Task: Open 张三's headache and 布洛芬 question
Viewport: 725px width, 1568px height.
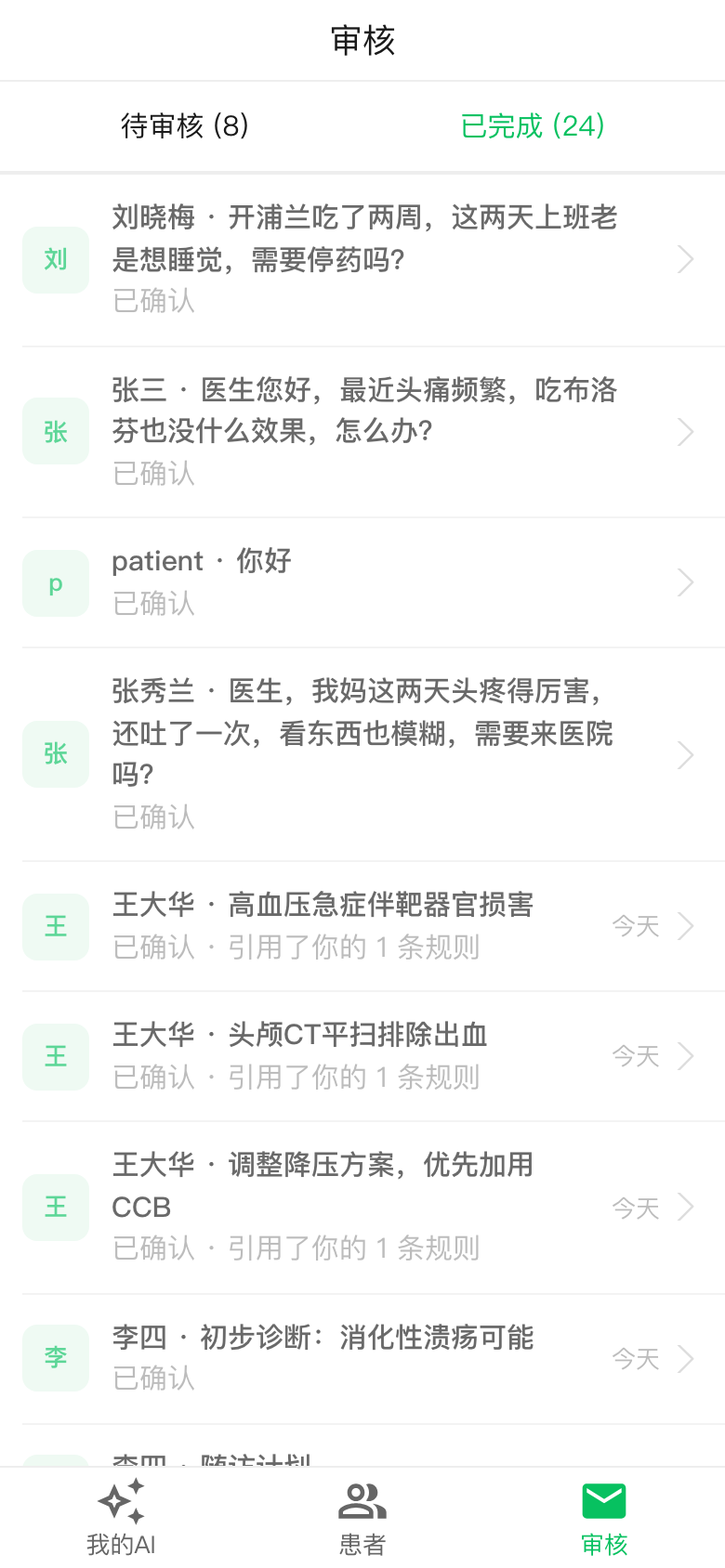Action: click(x=362, y=432)
